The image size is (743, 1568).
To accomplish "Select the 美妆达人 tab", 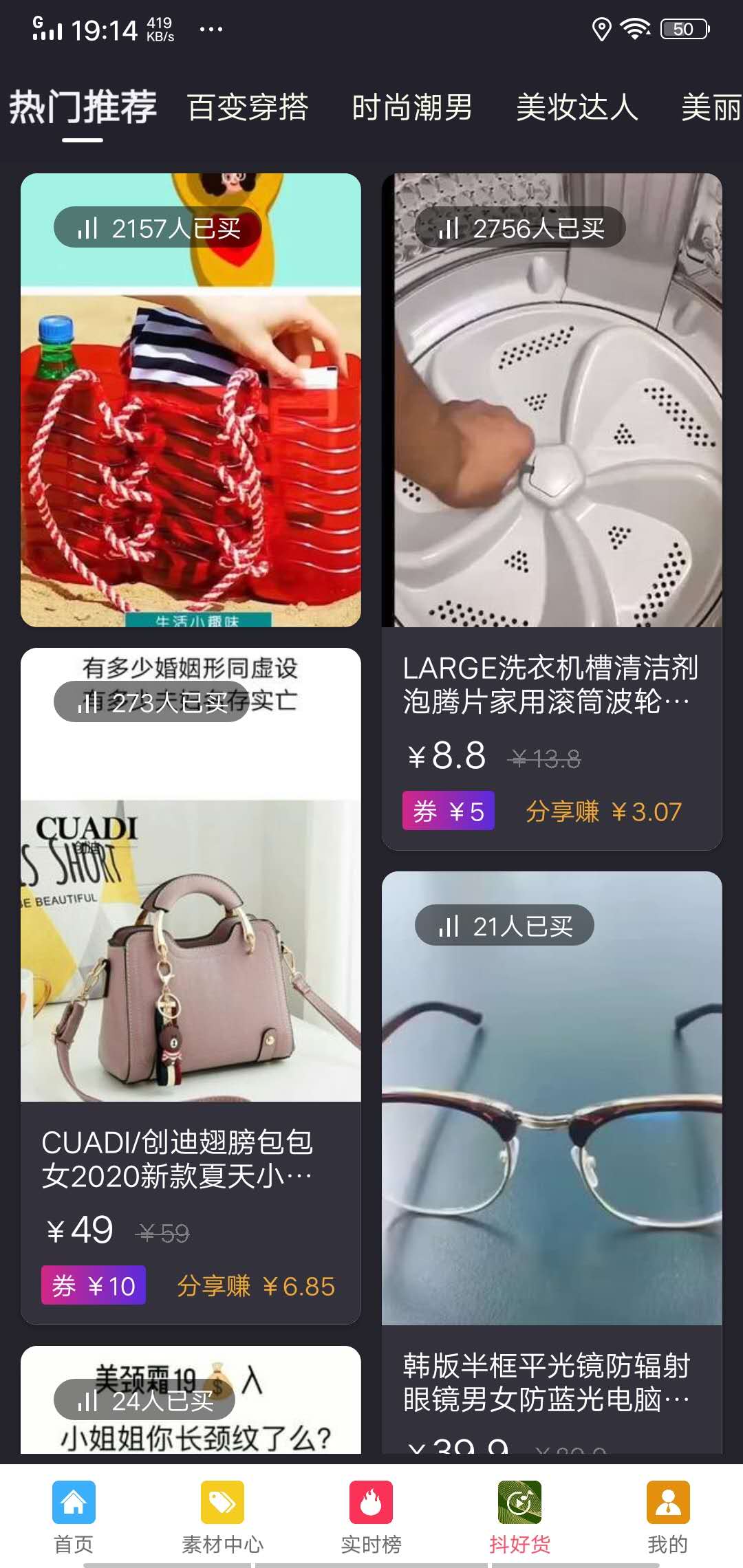I will point(577,110).
